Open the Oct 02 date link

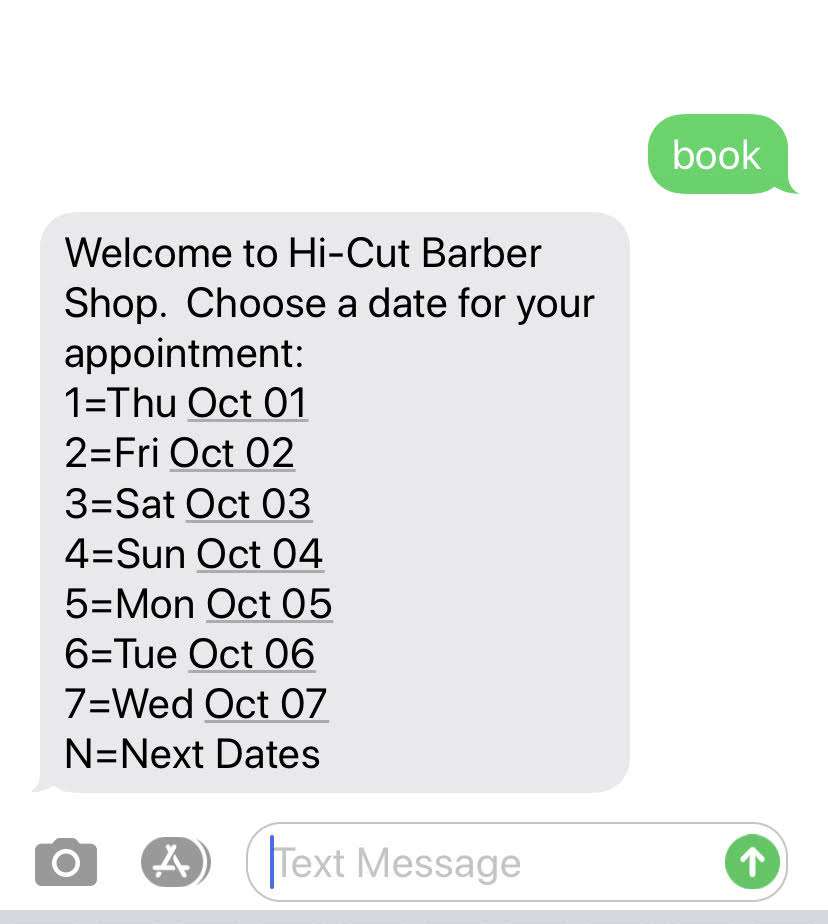[232, 453]
